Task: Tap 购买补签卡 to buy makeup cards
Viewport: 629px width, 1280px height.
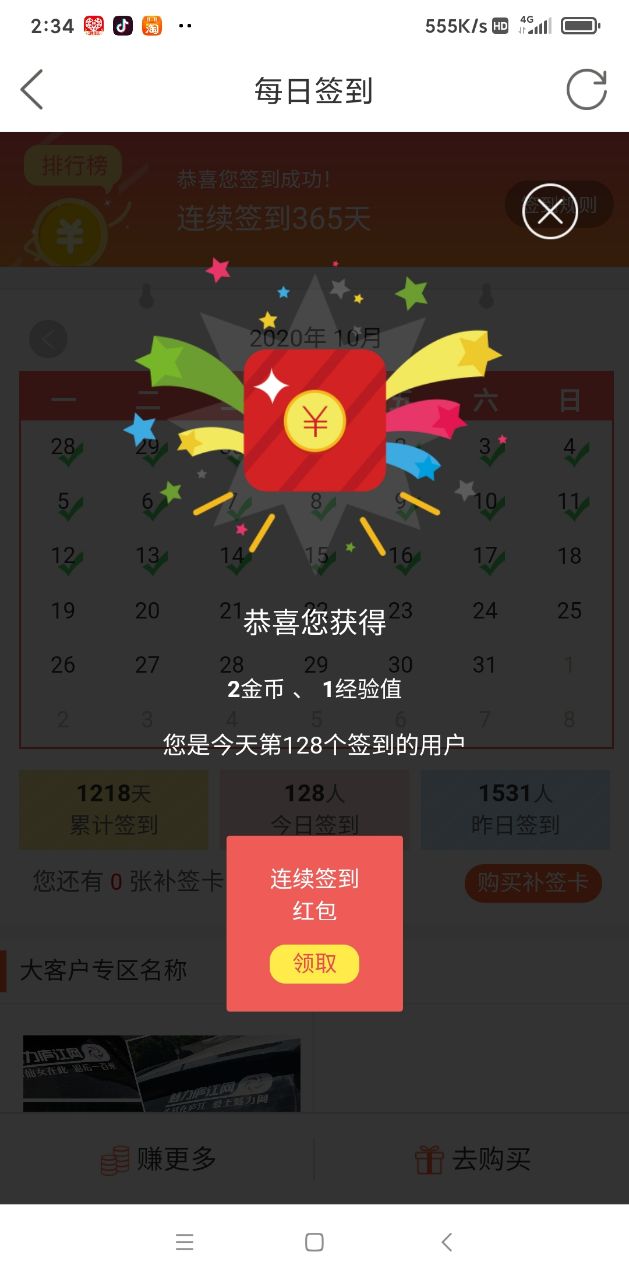Action: tap(532, 883)
